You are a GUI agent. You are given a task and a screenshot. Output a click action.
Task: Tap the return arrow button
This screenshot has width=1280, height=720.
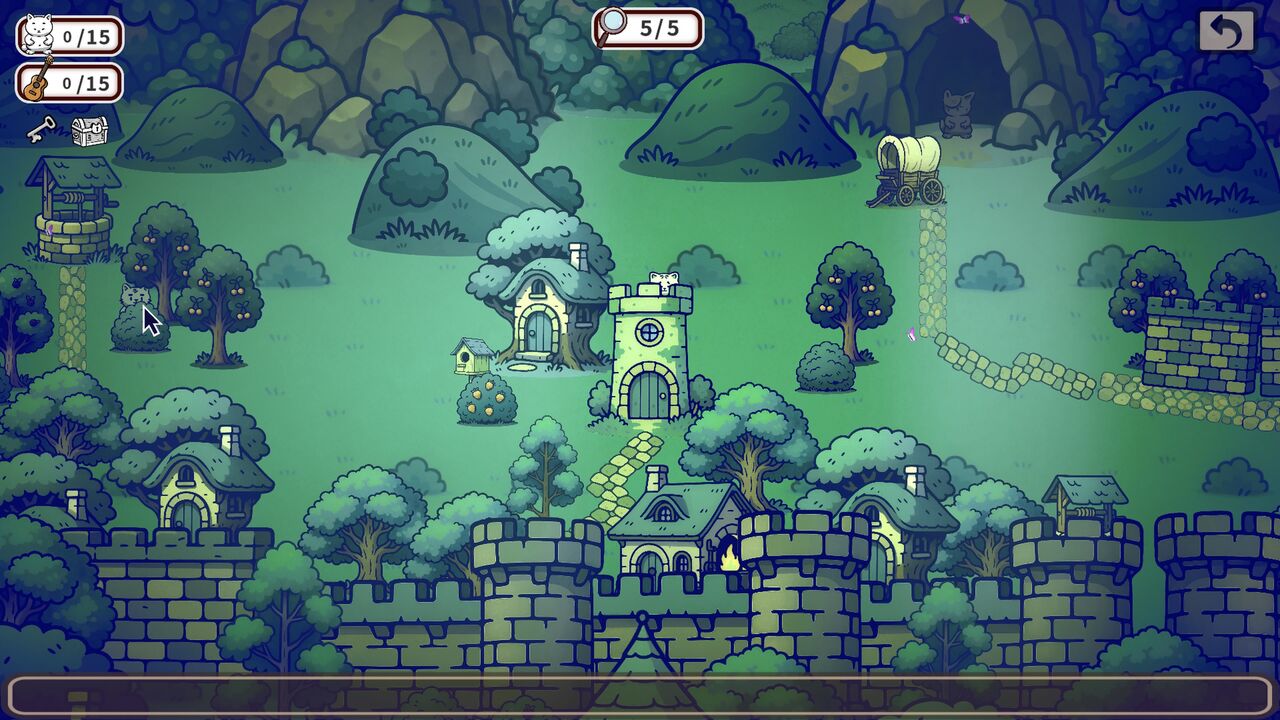click(1226, 31)
